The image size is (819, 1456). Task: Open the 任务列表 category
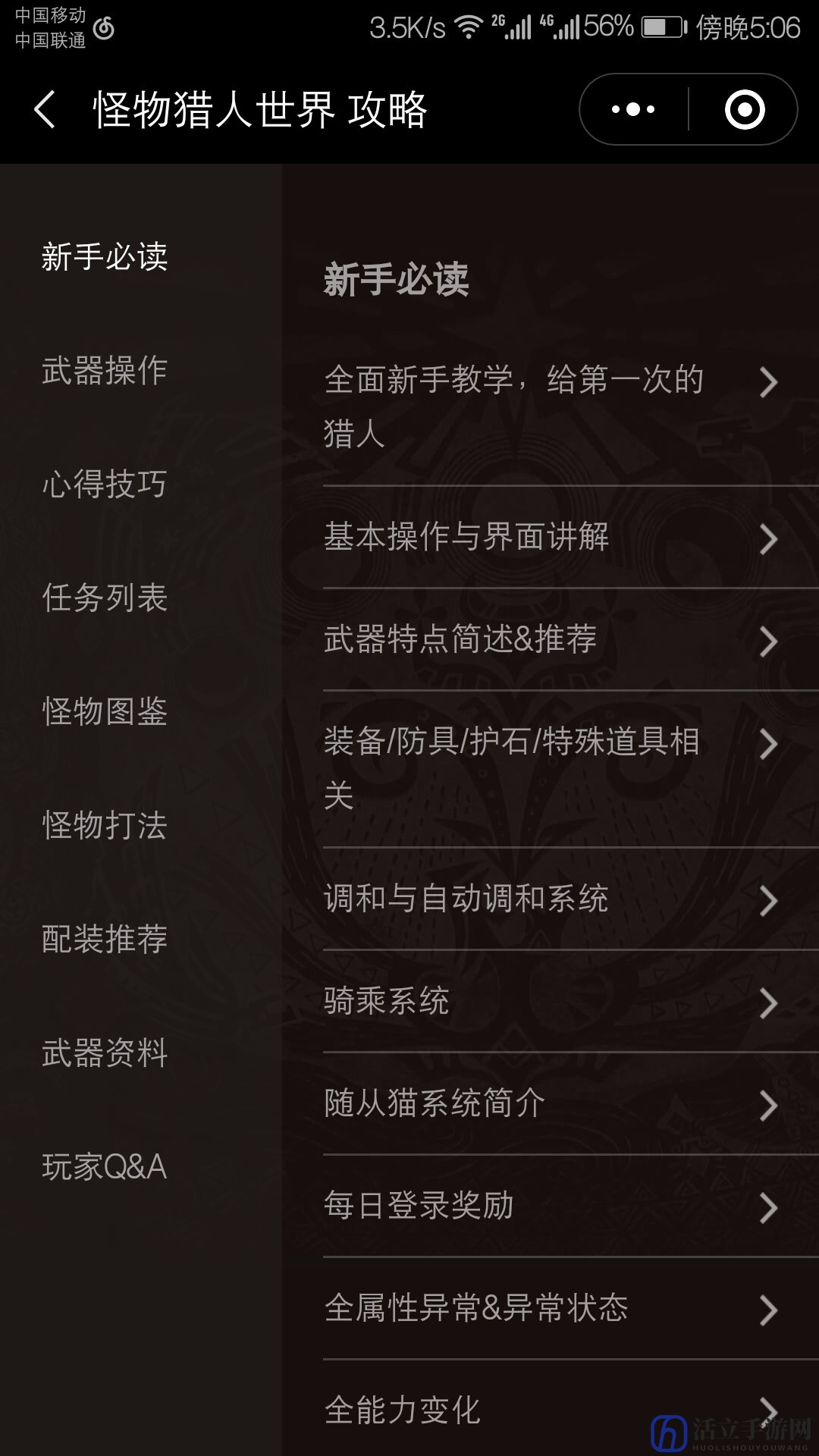[105, 598]
